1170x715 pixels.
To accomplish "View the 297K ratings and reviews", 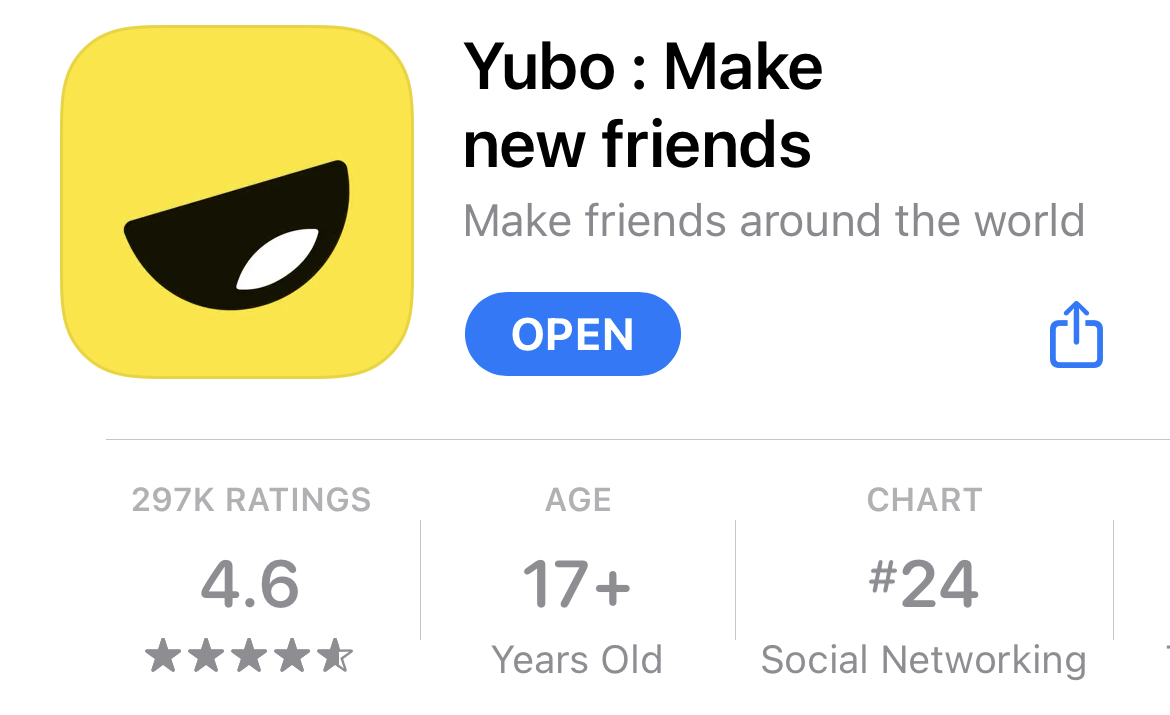I will point(251,584).
